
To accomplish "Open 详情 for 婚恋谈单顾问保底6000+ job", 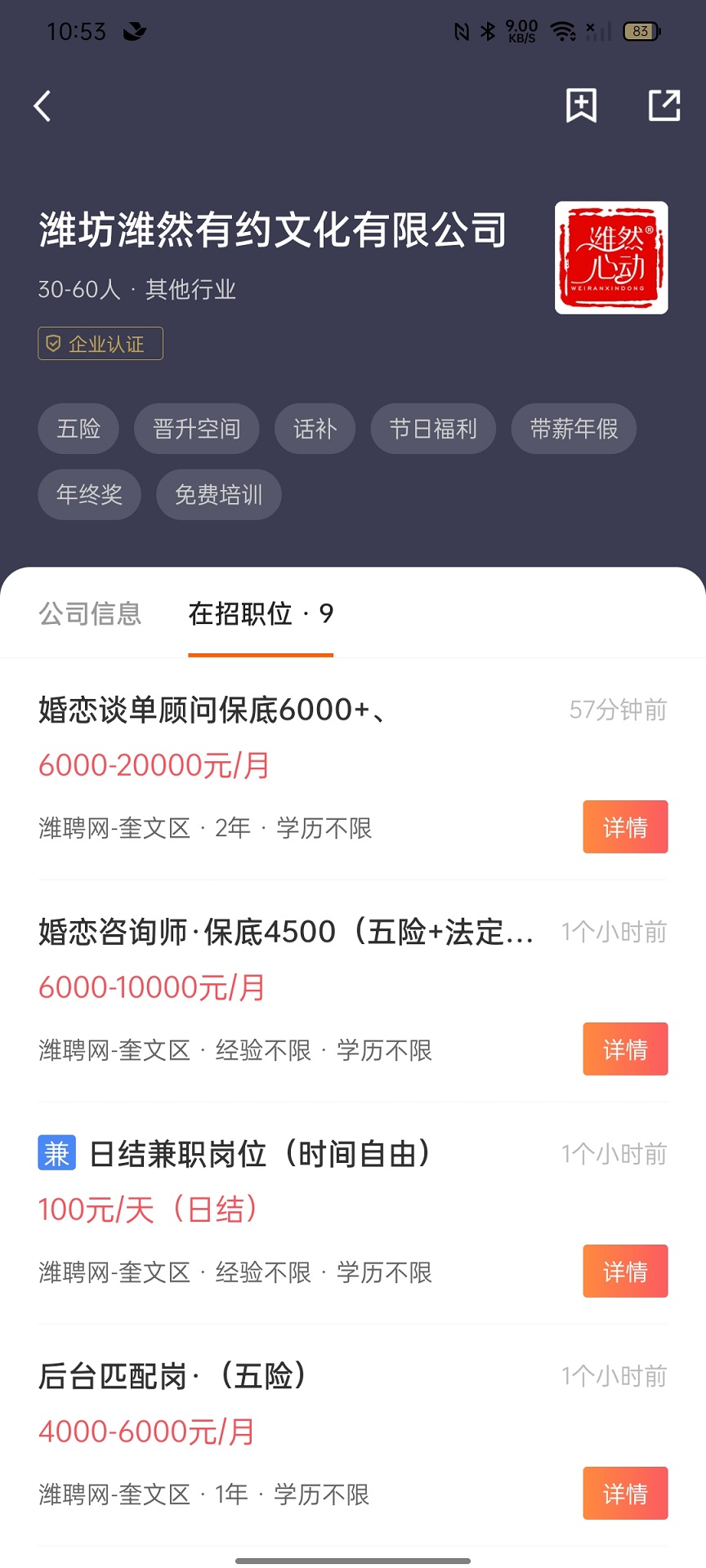I will coord(624,826).
